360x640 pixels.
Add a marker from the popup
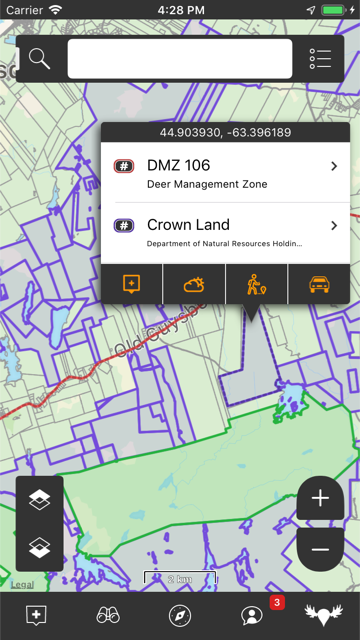131,284
